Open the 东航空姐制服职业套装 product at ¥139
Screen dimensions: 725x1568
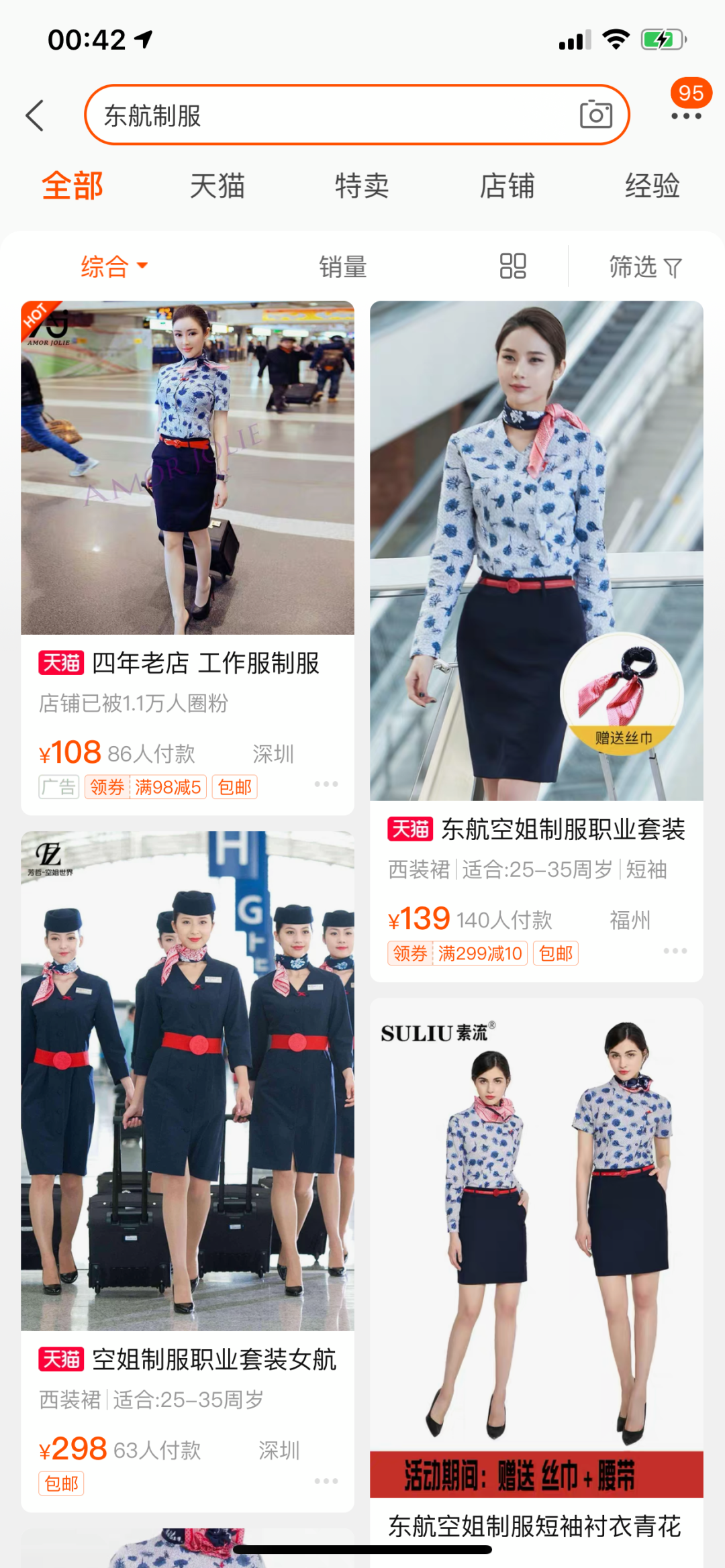point(537,550)
